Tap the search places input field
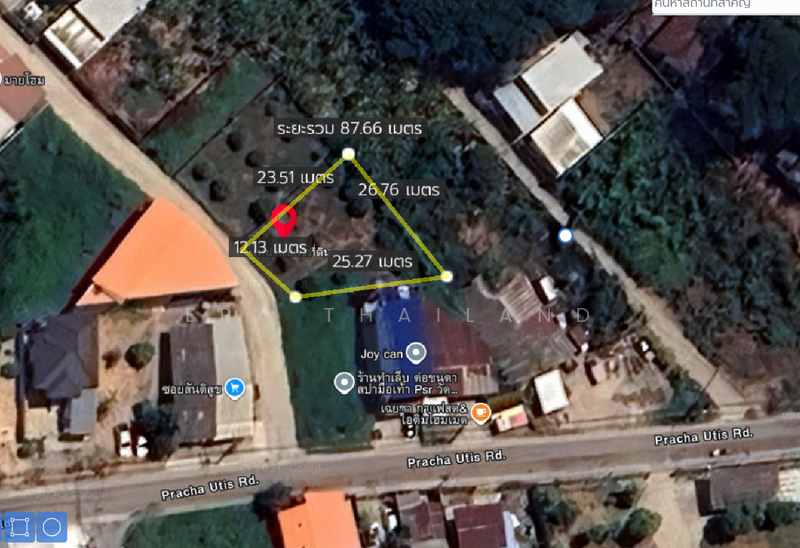Image resolution: width=800 pixels, height=548 pixels. tap(725, 7)
